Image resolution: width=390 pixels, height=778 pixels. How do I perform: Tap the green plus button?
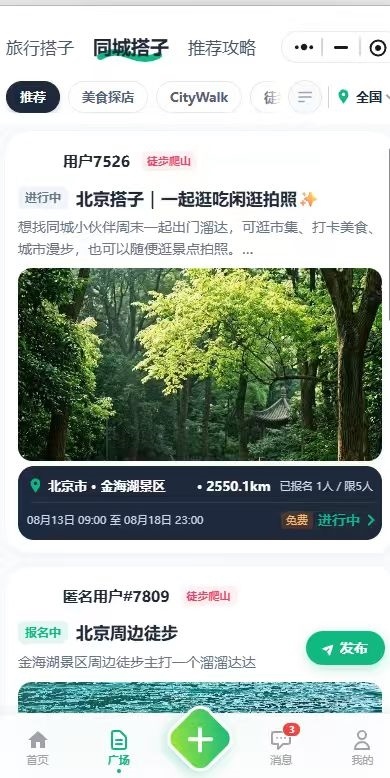click(x=200, y=740)
